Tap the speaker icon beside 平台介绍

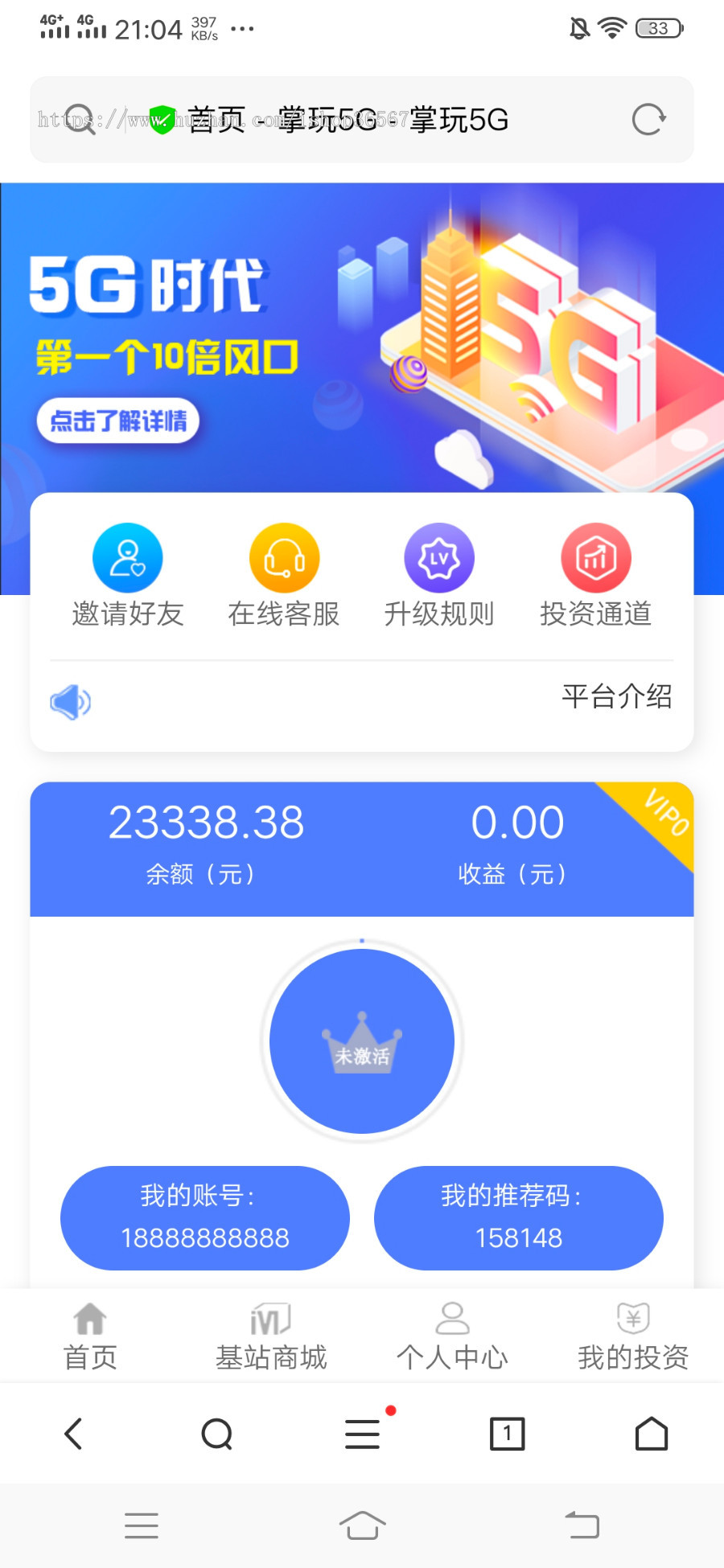tap(69, 700)
